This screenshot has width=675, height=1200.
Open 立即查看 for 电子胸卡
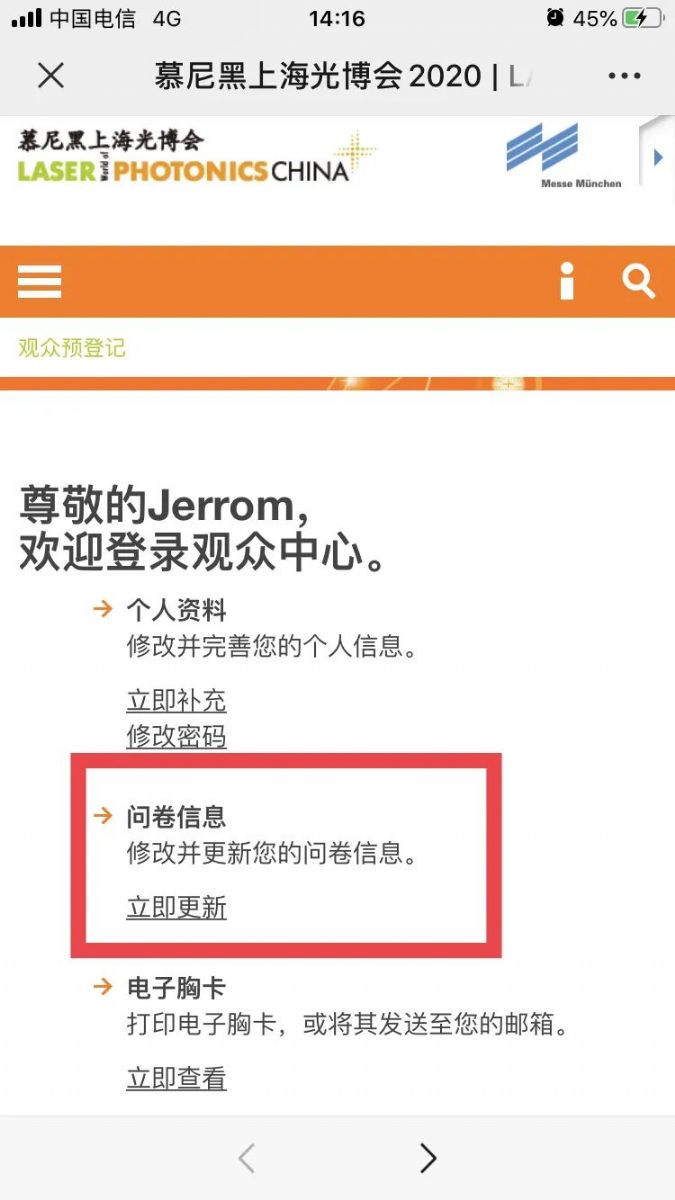176,1078
